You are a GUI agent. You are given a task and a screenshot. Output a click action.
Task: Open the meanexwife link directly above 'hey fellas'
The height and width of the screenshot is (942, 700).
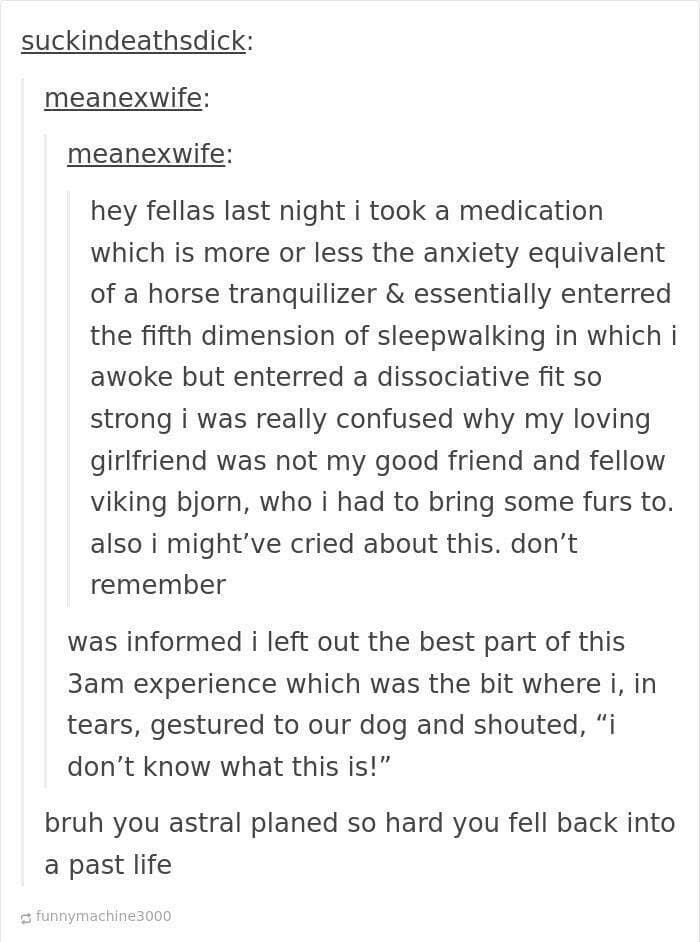click(146, 154)
